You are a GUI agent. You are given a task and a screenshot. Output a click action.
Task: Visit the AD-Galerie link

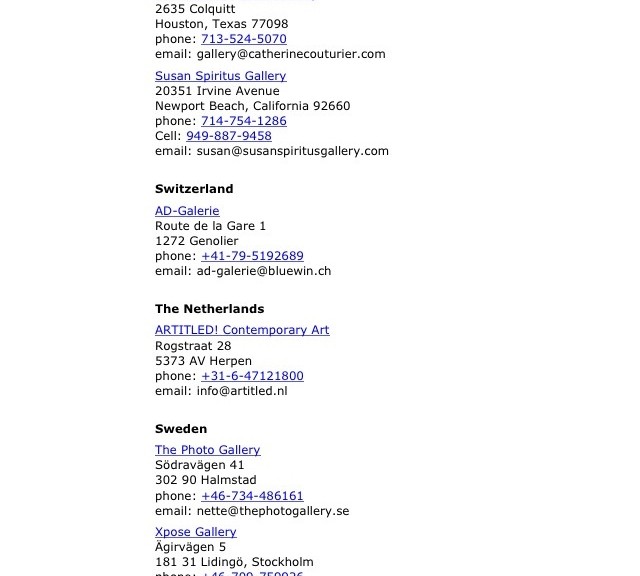coord(187,211)
